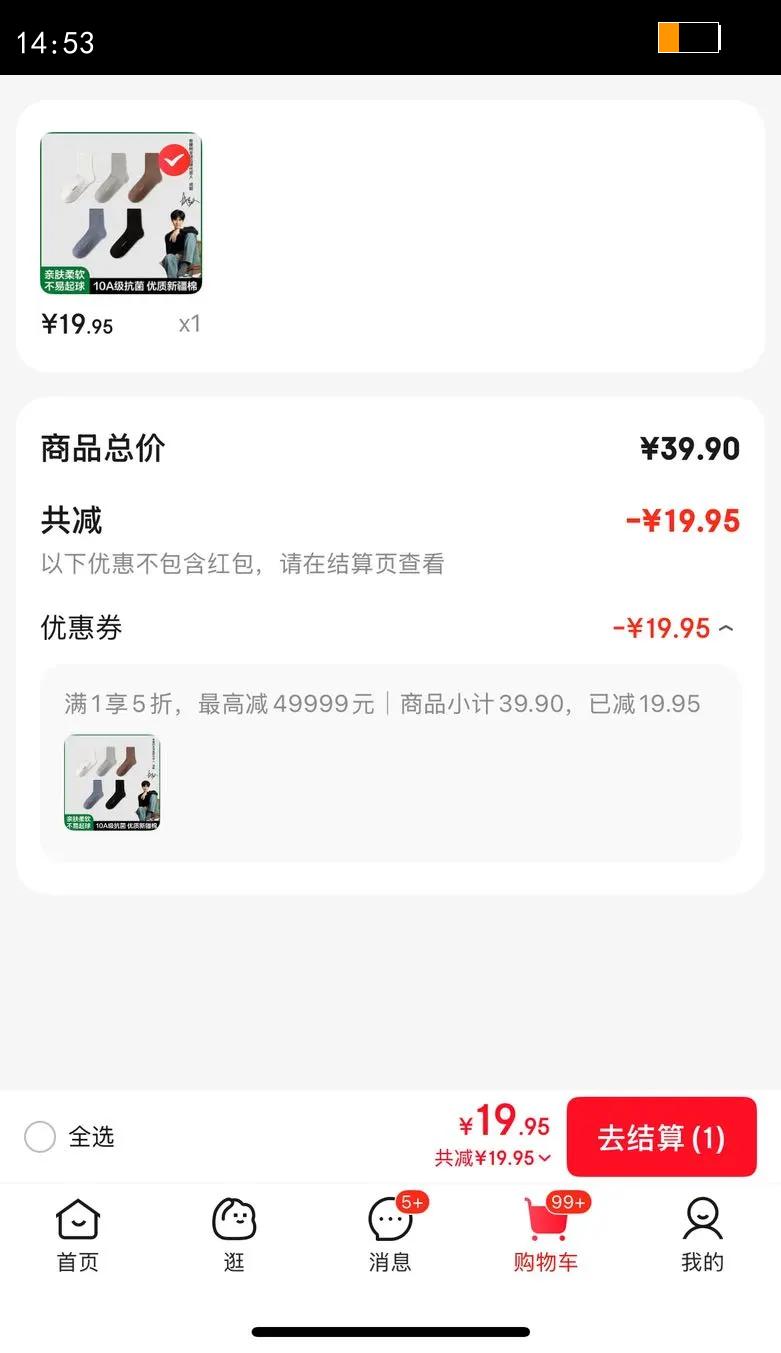Image resolution: width=781 pixels, height=1353 pixels.
Task: Deselect the checked socks product
Action: [174, 160]
